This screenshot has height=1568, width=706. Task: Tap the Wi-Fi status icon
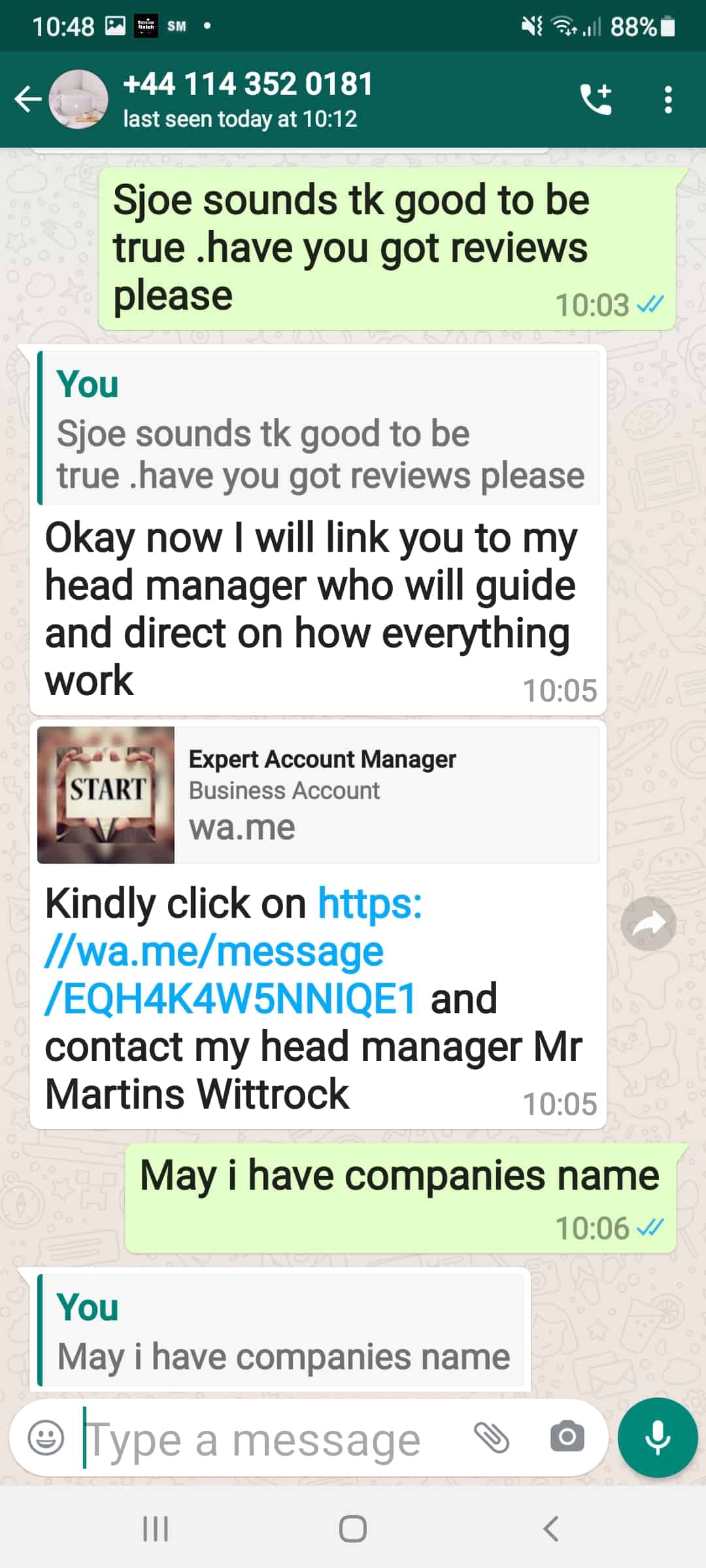tap(561, 26)
